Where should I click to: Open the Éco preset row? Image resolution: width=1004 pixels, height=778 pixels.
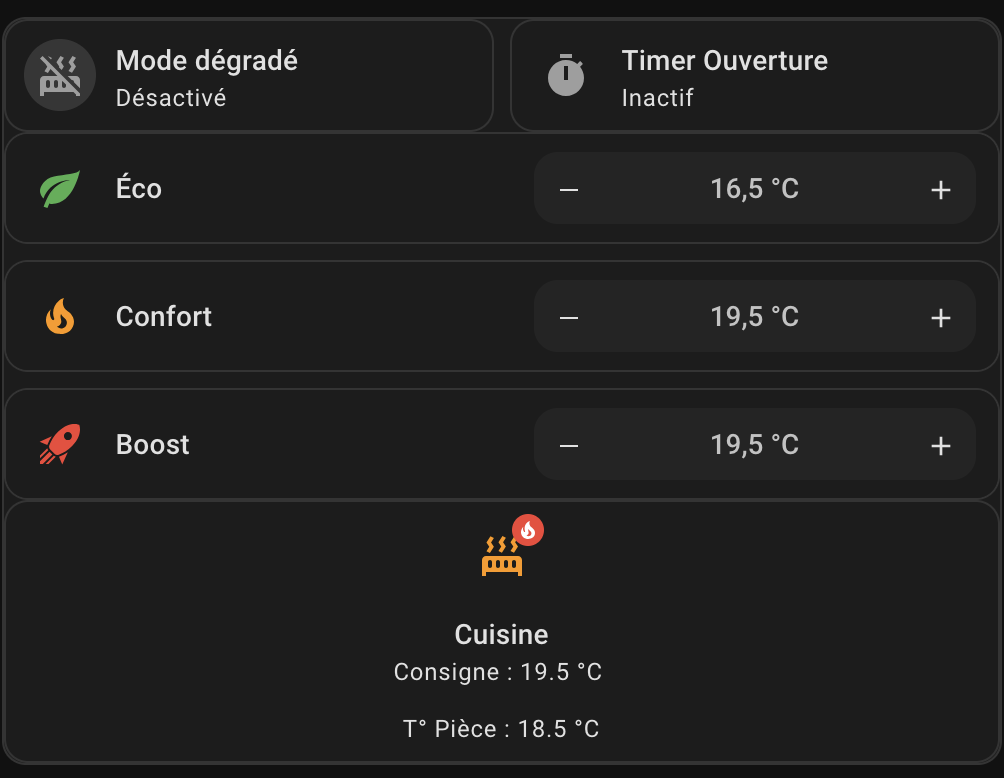pyautogui.click(x=138, y=189)
